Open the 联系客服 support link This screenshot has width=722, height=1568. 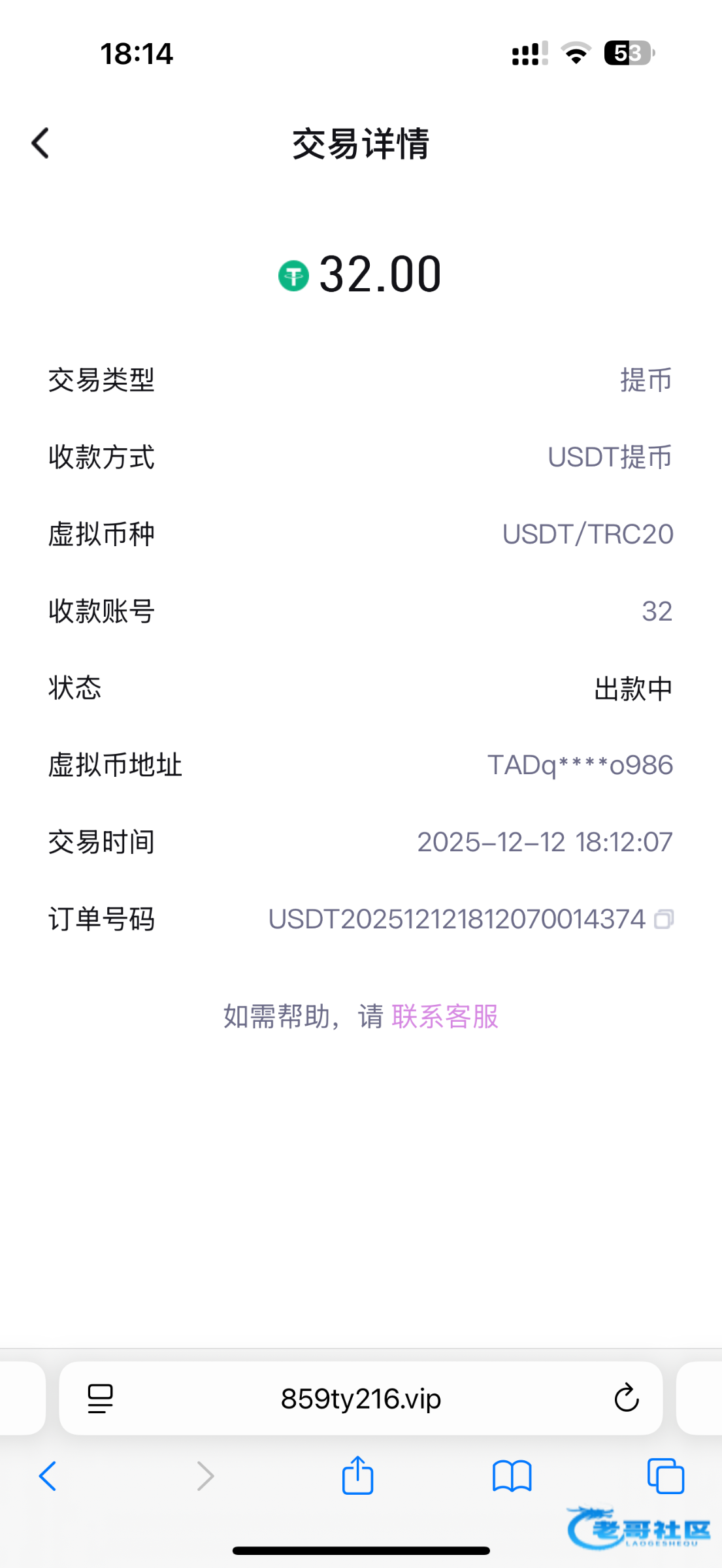click(x=445, y=1017)
